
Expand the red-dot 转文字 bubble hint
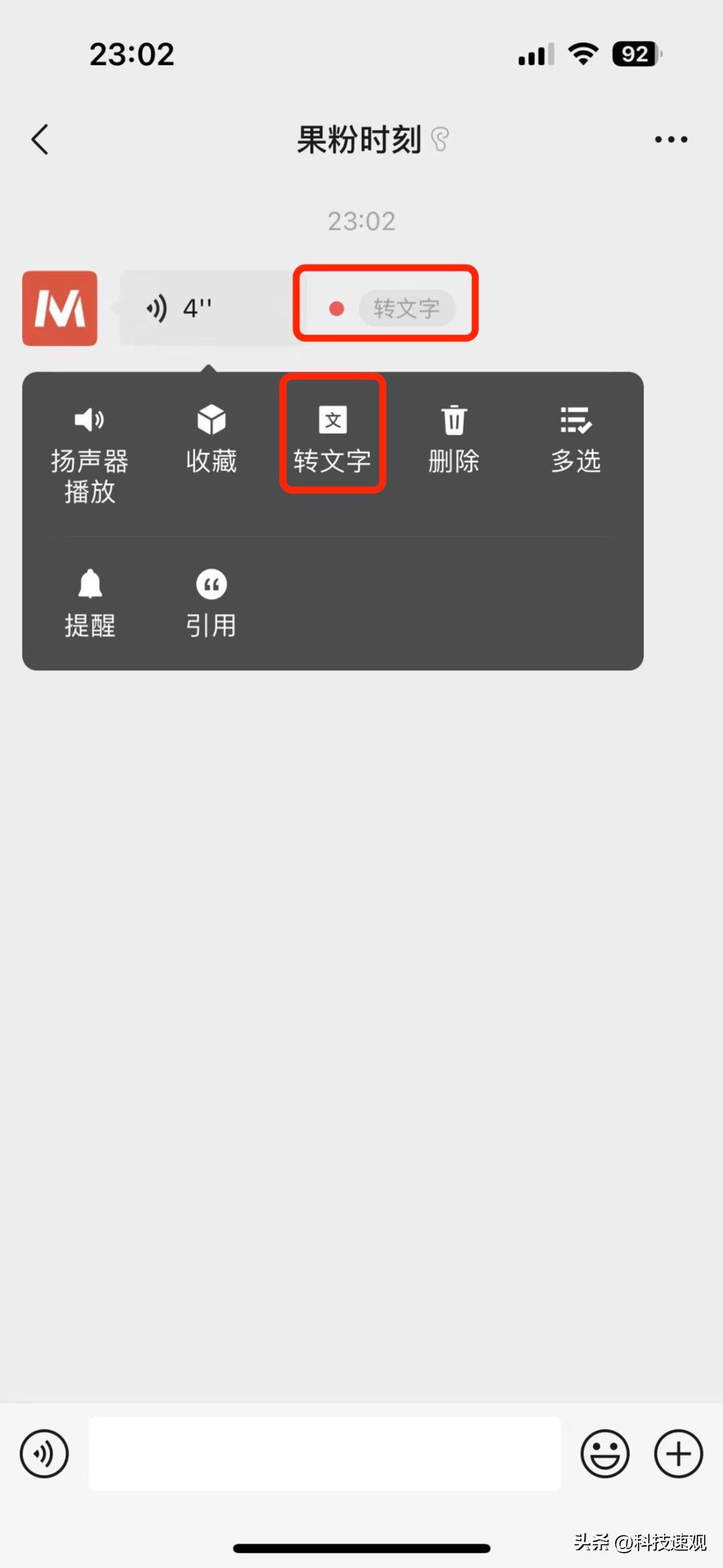(x=386, y=307)
